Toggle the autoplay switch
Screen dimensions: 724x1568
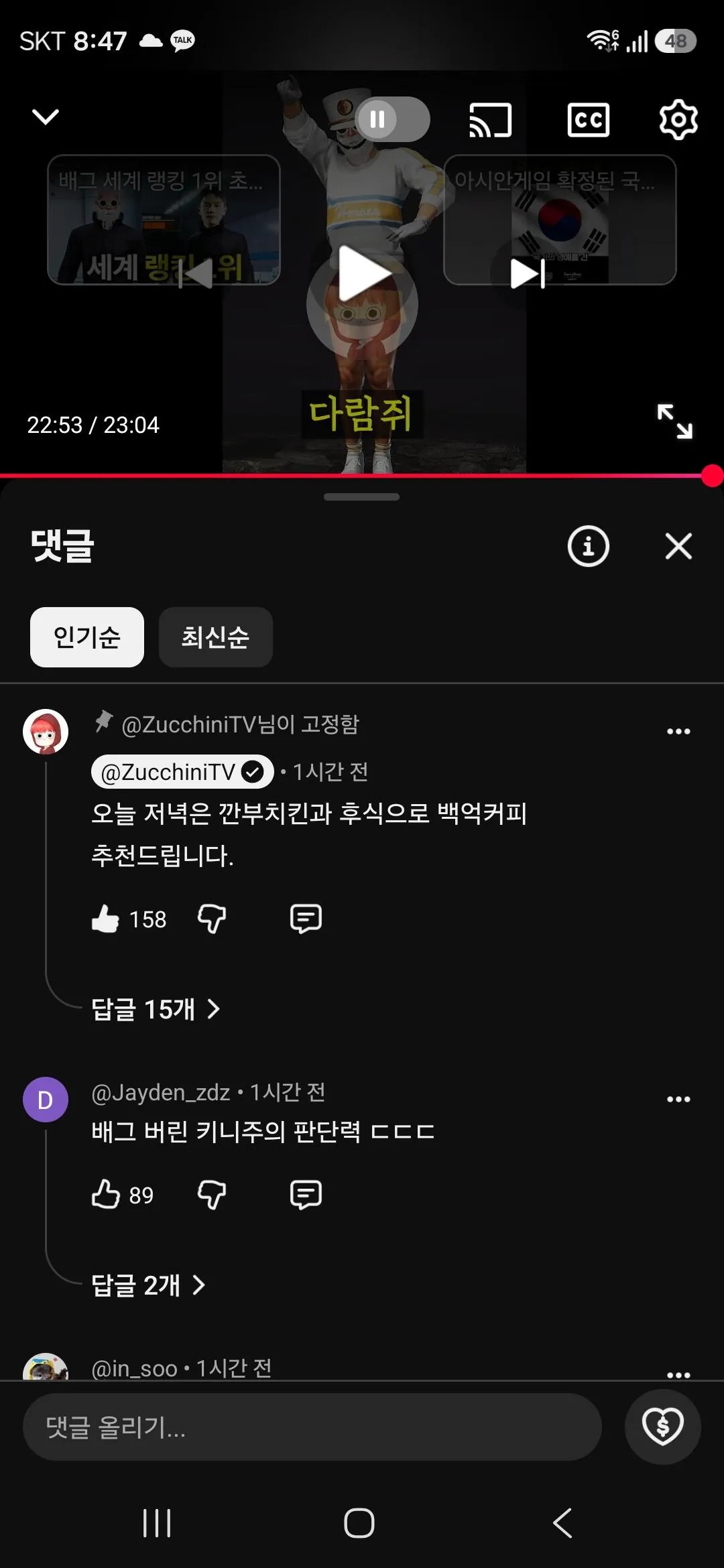392,119
